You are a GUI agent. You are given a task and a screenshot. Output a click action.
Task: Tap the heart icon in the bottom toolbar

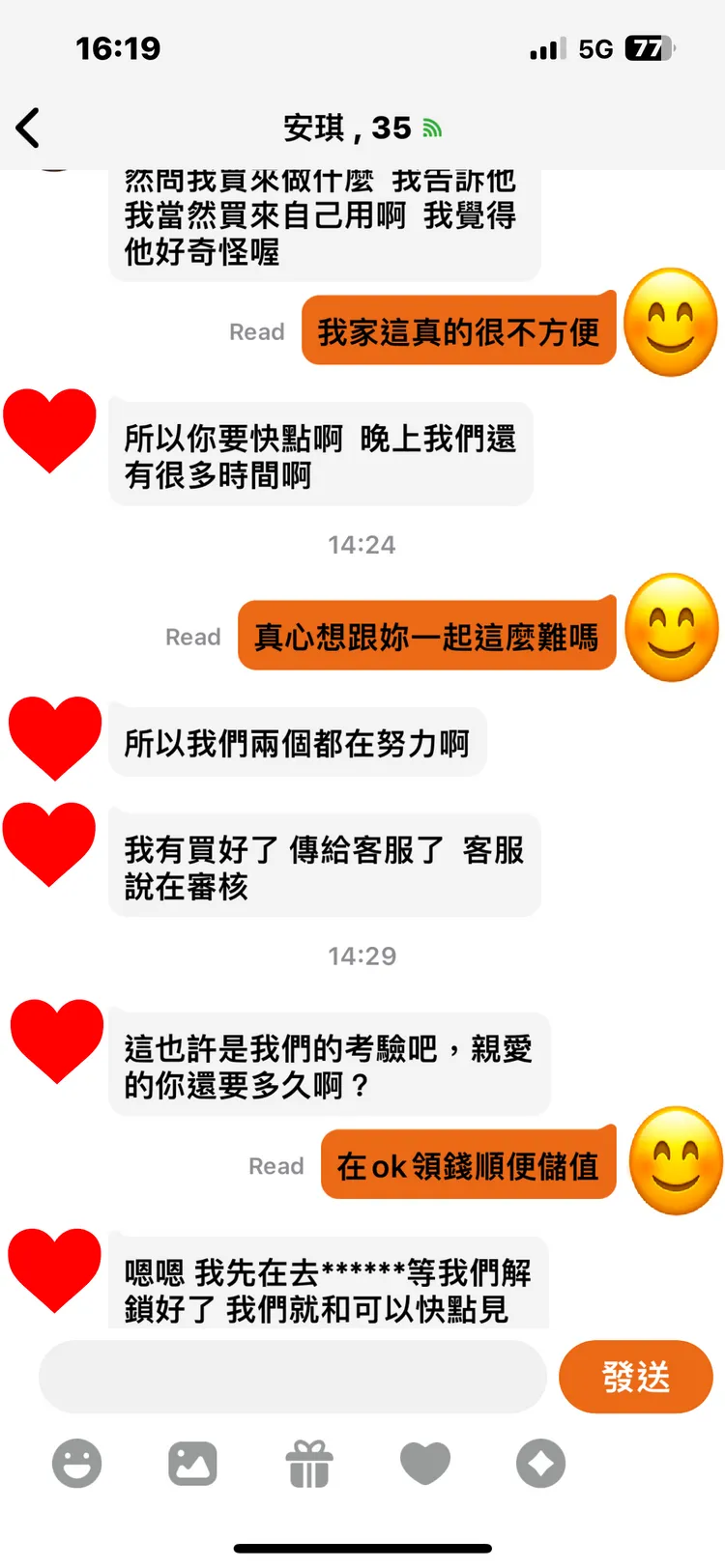425,1464
